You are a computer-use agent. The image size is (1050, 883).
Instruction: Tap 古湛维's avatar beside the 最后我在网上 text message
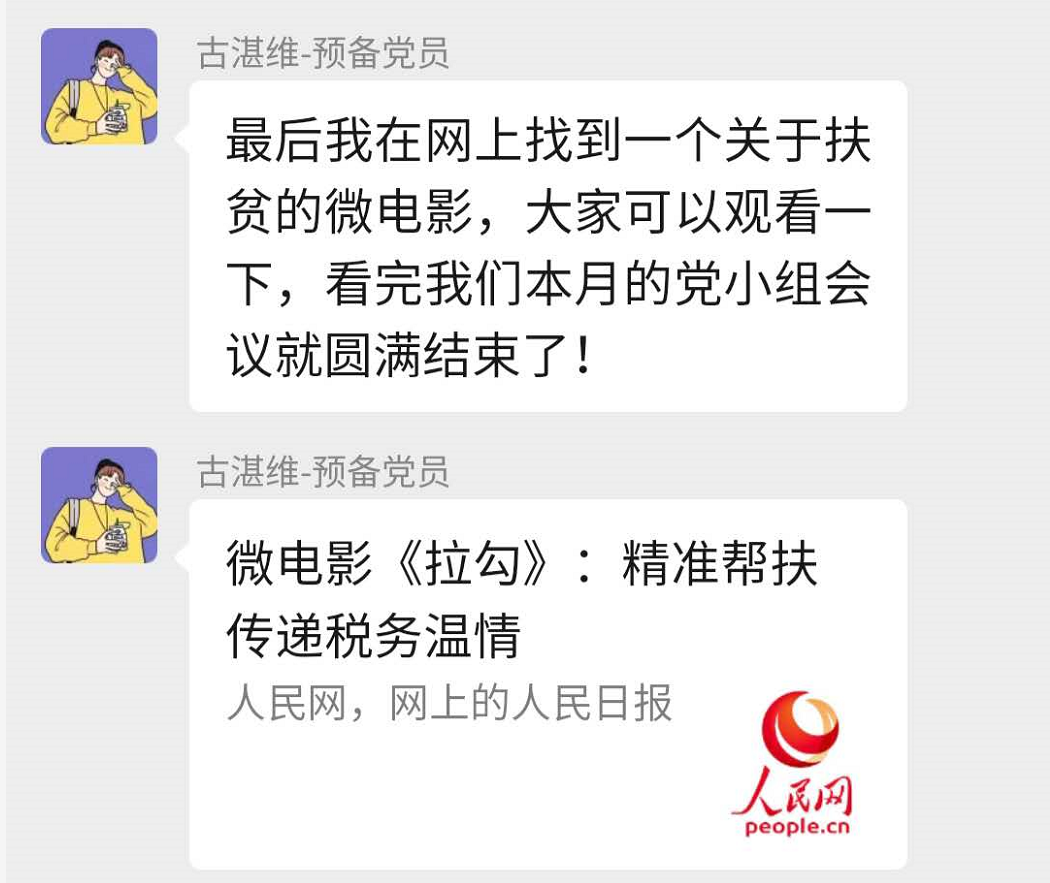click(x=99, y=87)
